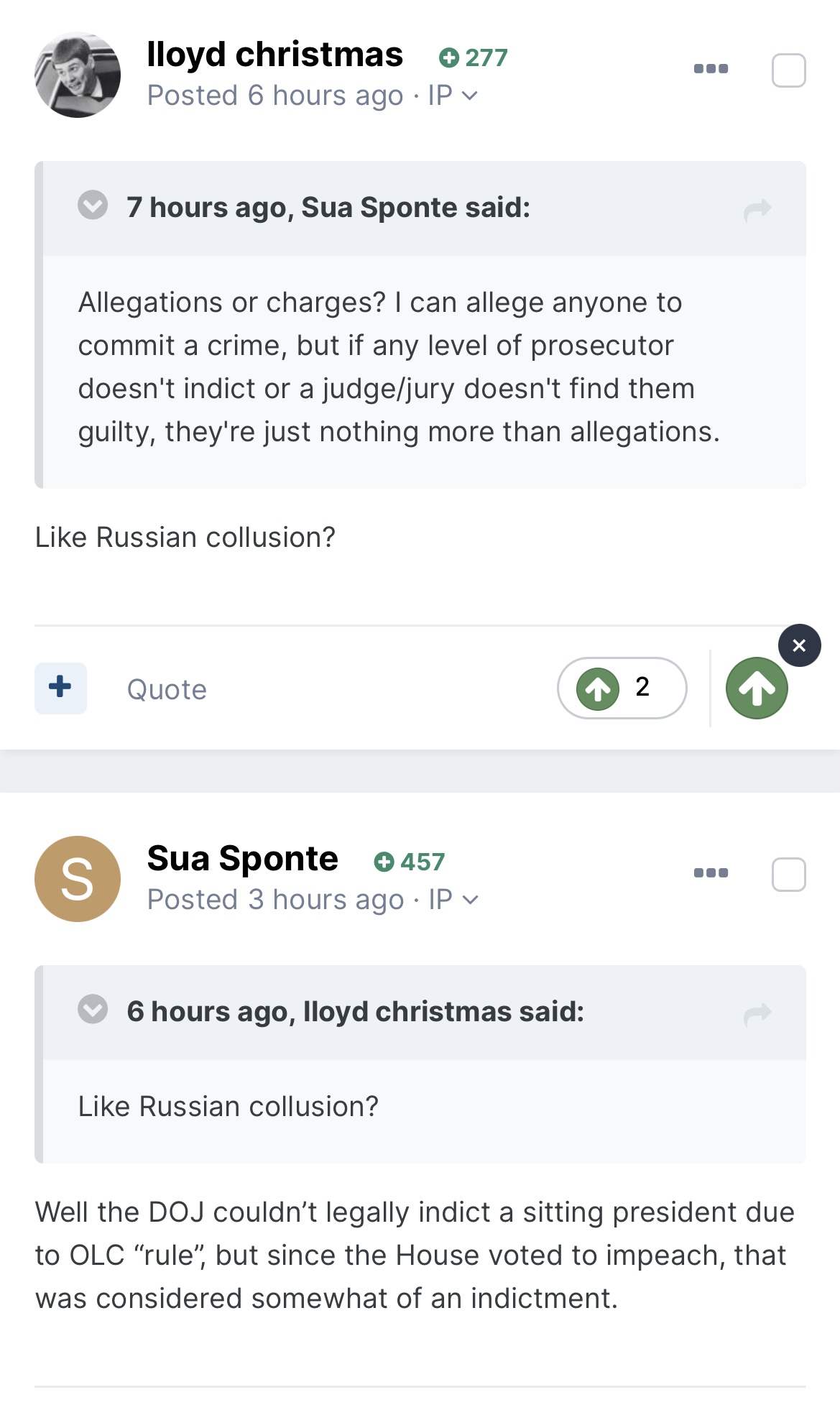Collapse lloyd christmas's quoted block
The height and width of the screenshot is (1405, 840).
[93, 1009]
